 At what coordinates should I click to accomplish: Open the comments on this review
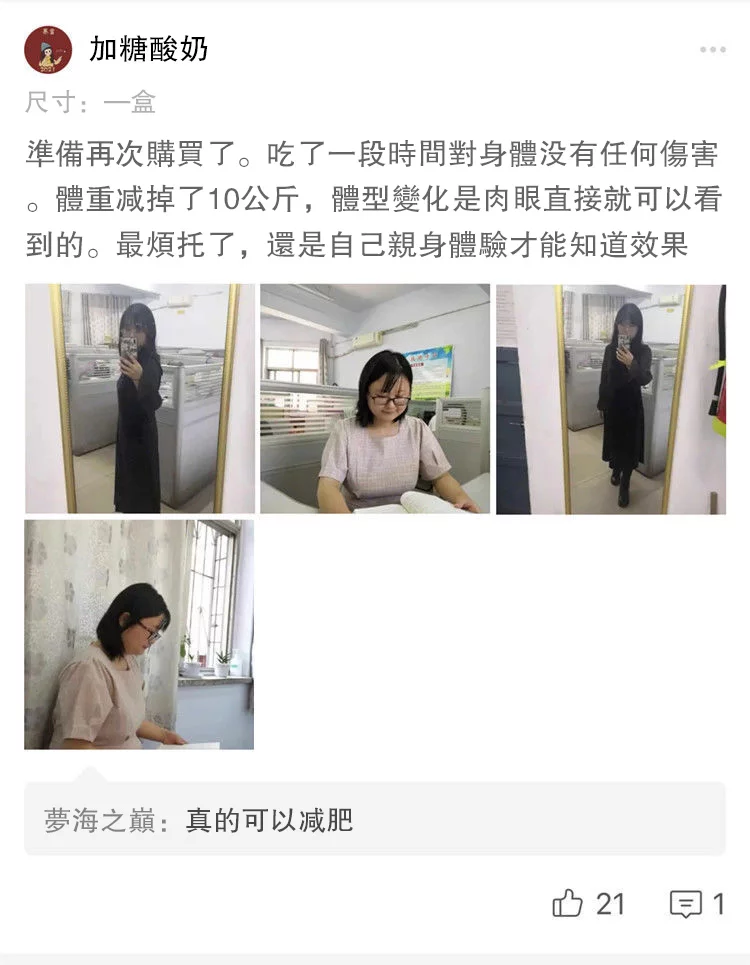[686, 904]
